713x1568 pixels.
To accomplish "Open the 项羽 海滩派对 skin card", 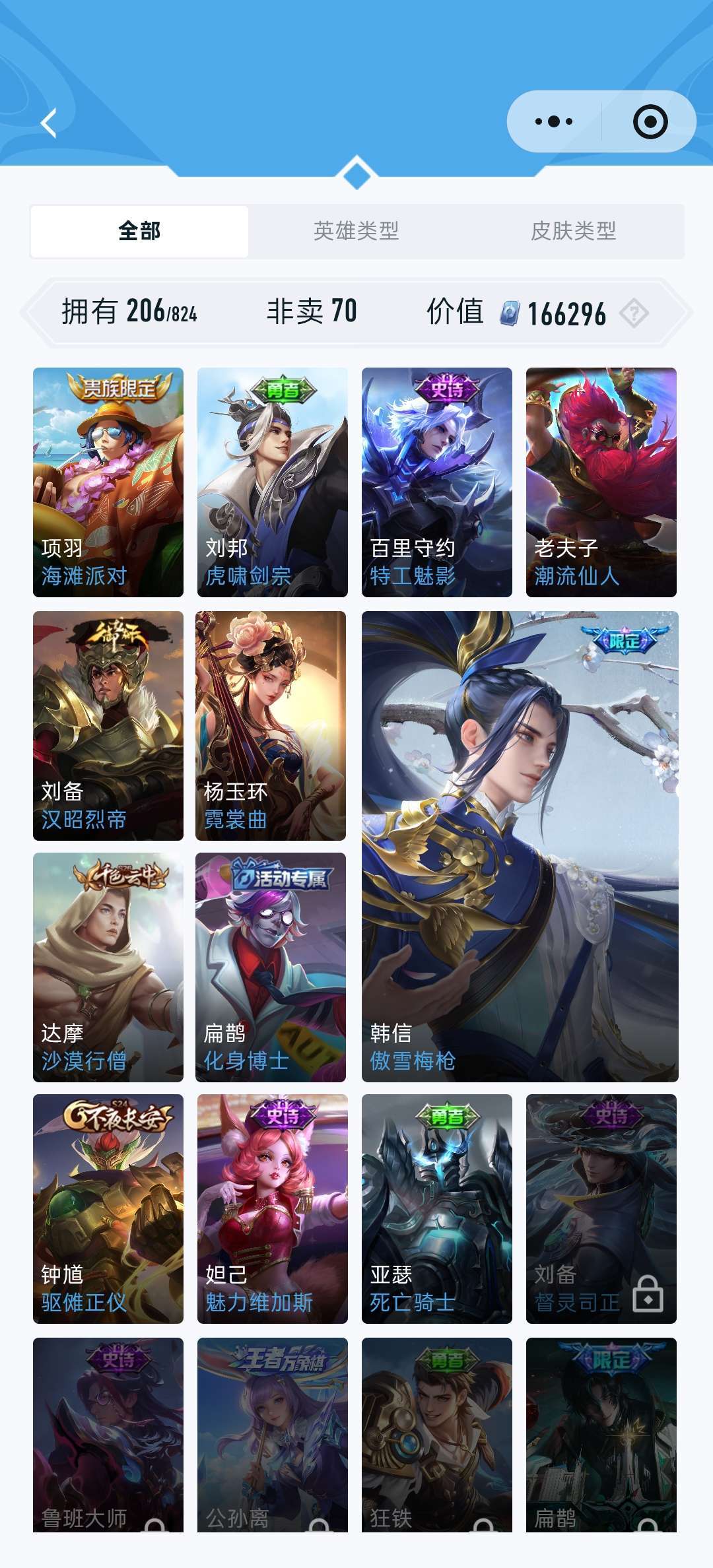I will tap(108, 482).
